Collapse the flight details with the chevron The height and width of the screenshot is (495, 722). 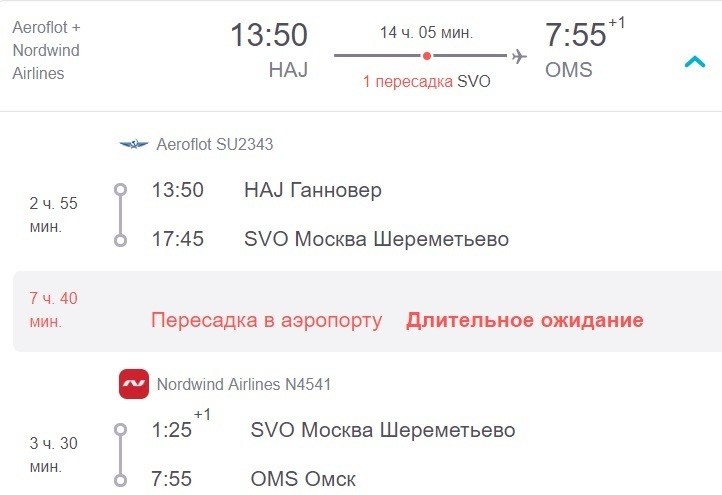tap(694, 62)
